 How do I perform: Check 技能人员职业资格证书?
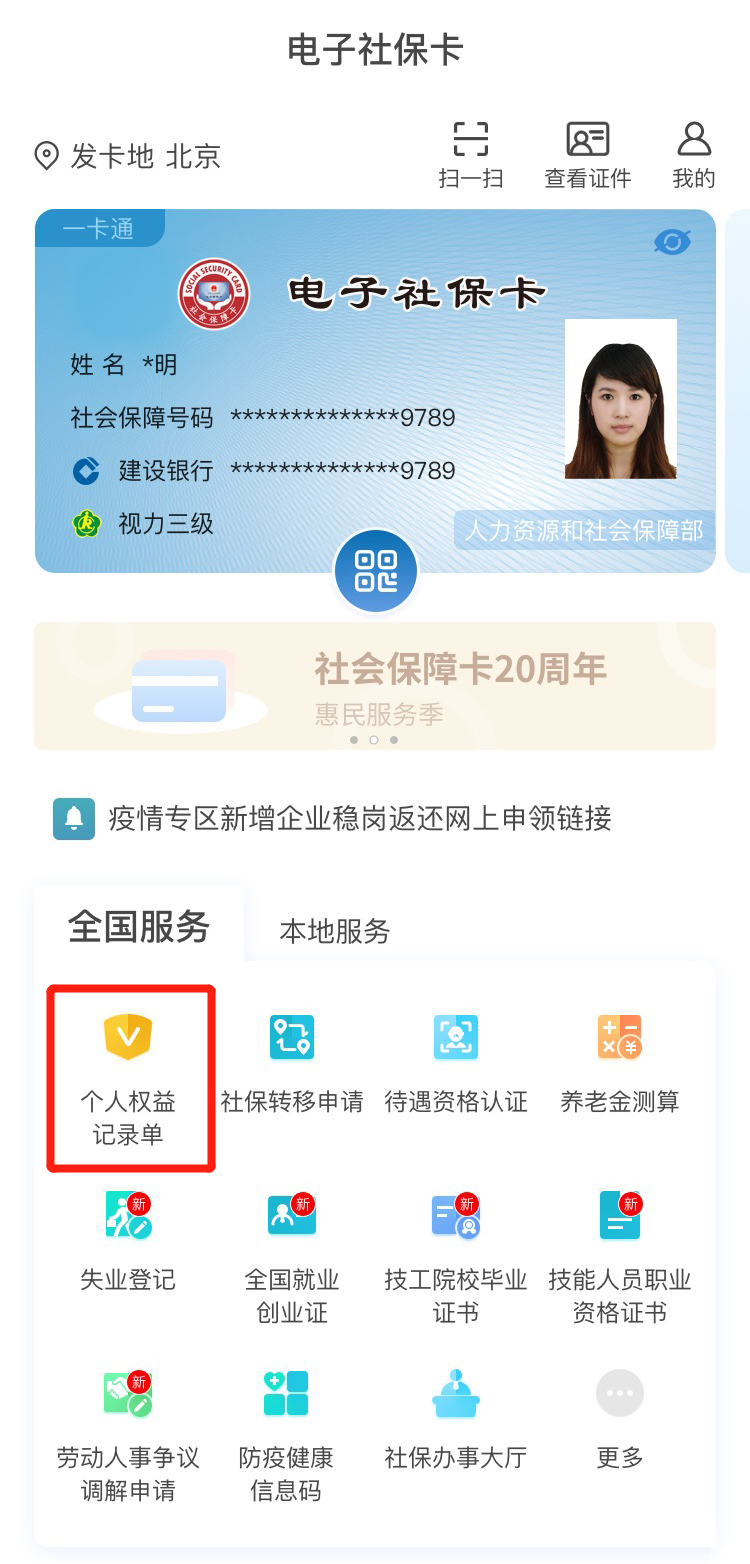click(620, 1255)
